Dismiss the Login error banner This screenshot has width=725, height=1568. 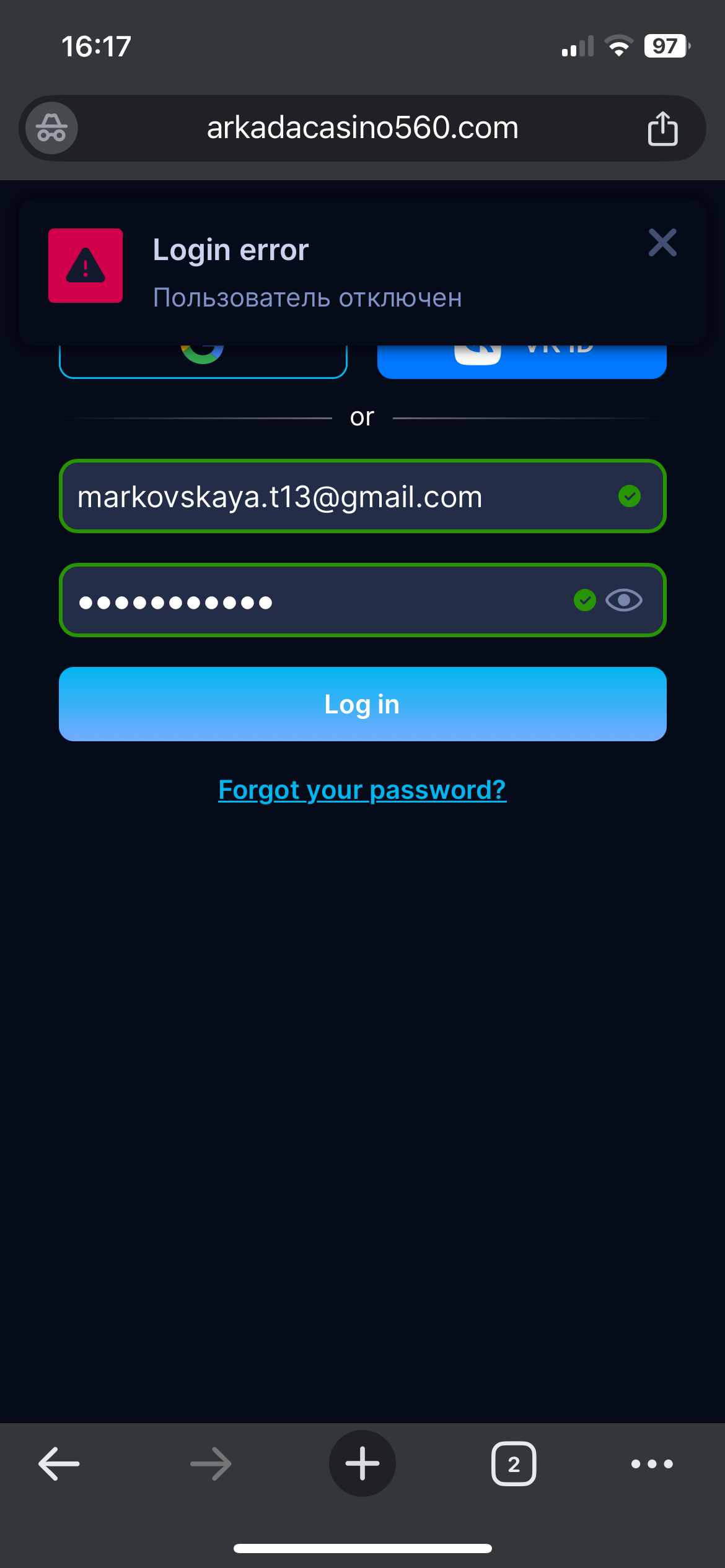pyautogui.click(x=662, y=242)
